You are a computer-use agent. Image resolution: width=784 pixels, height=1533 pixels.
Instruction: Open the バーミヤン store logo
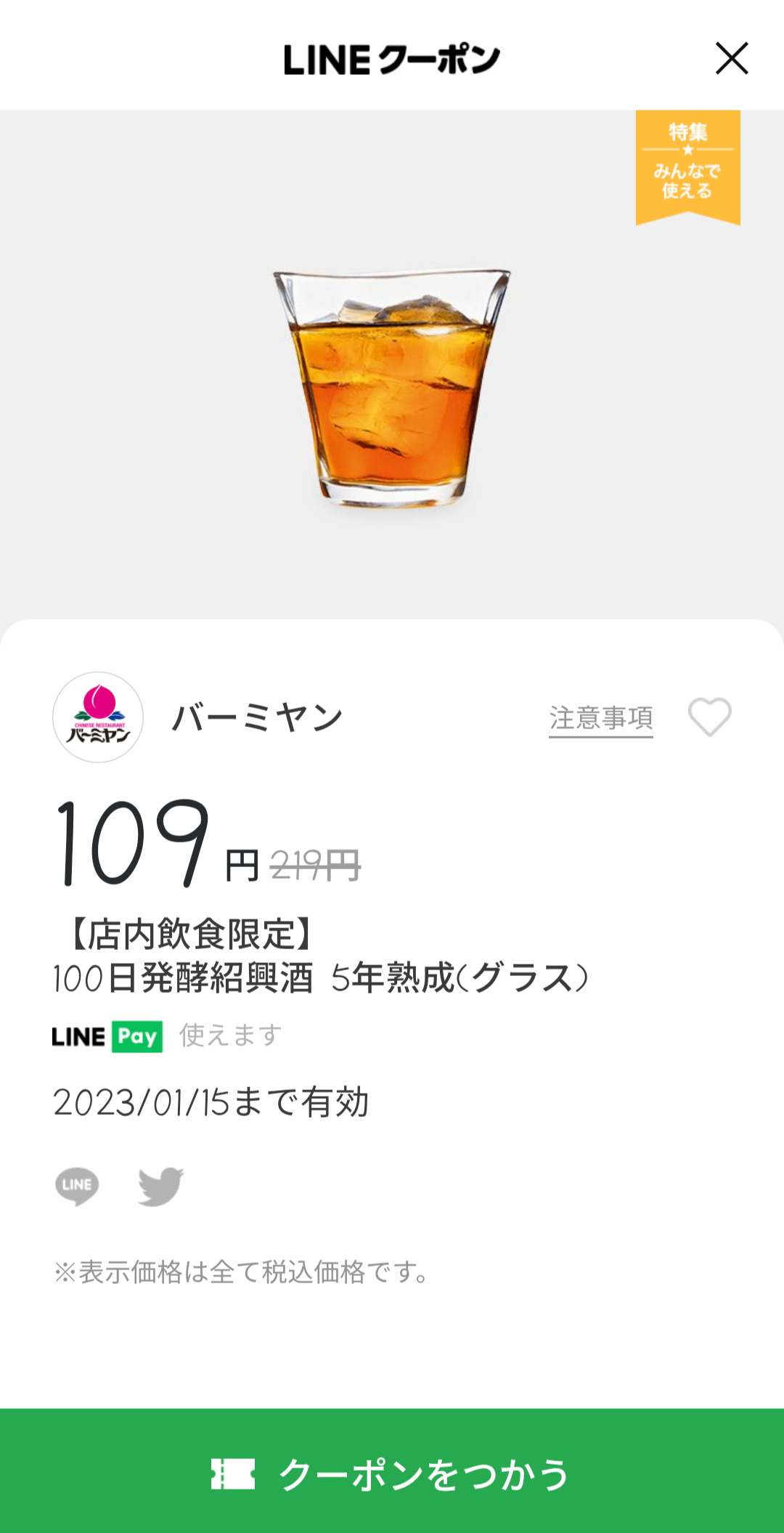[x=98, y=717]
